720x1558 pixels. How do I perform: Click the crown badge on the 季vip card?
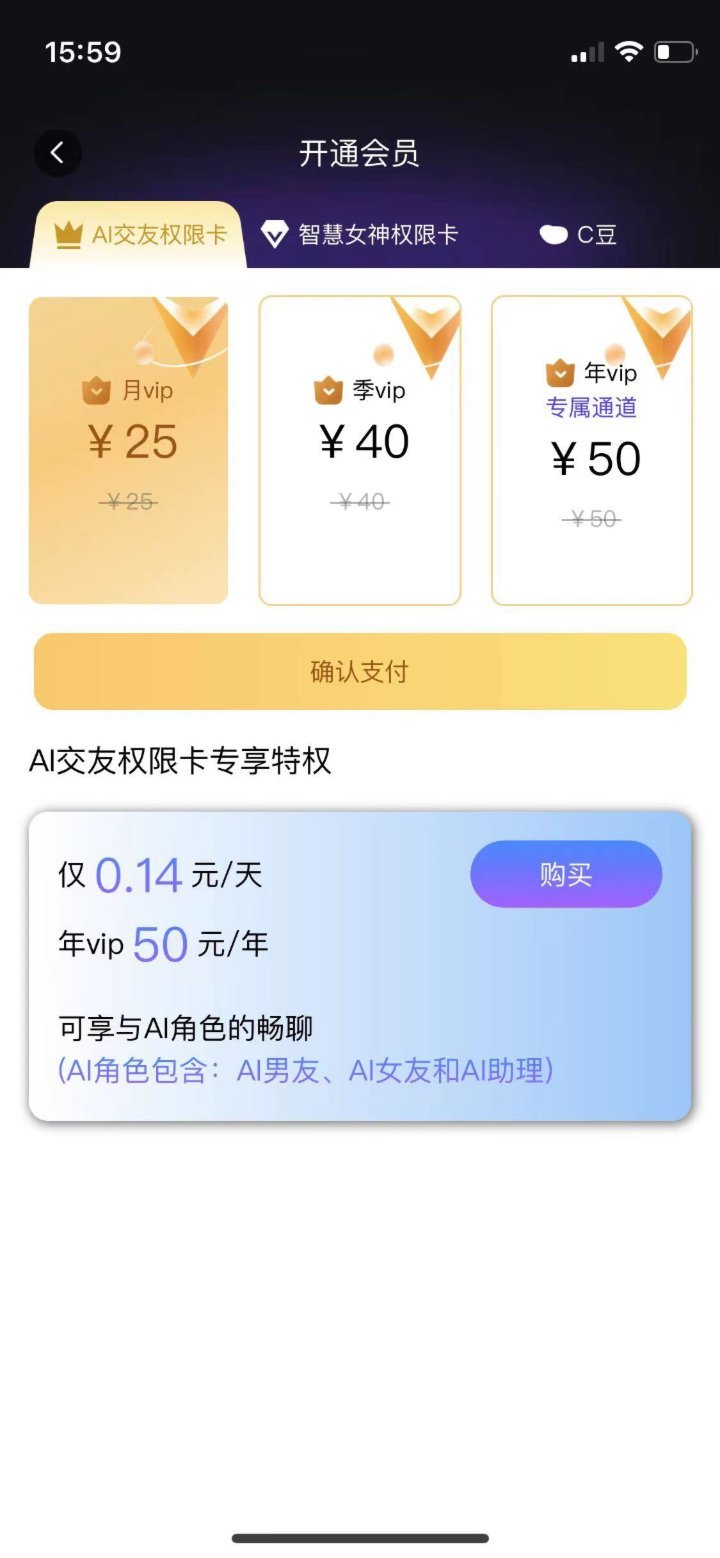(330, 391)
